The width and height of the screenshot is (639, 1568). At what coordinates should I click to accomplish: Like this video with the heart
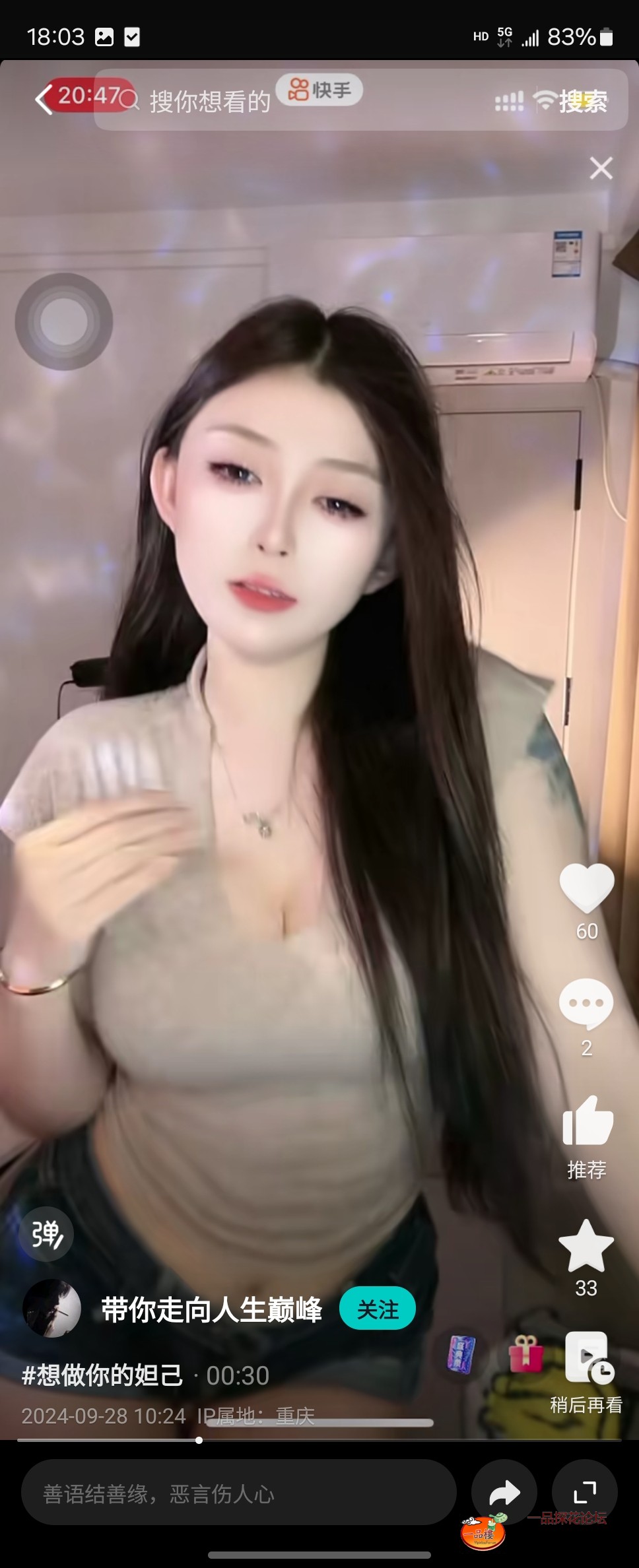pyautogui.click(x=586, y=887)
